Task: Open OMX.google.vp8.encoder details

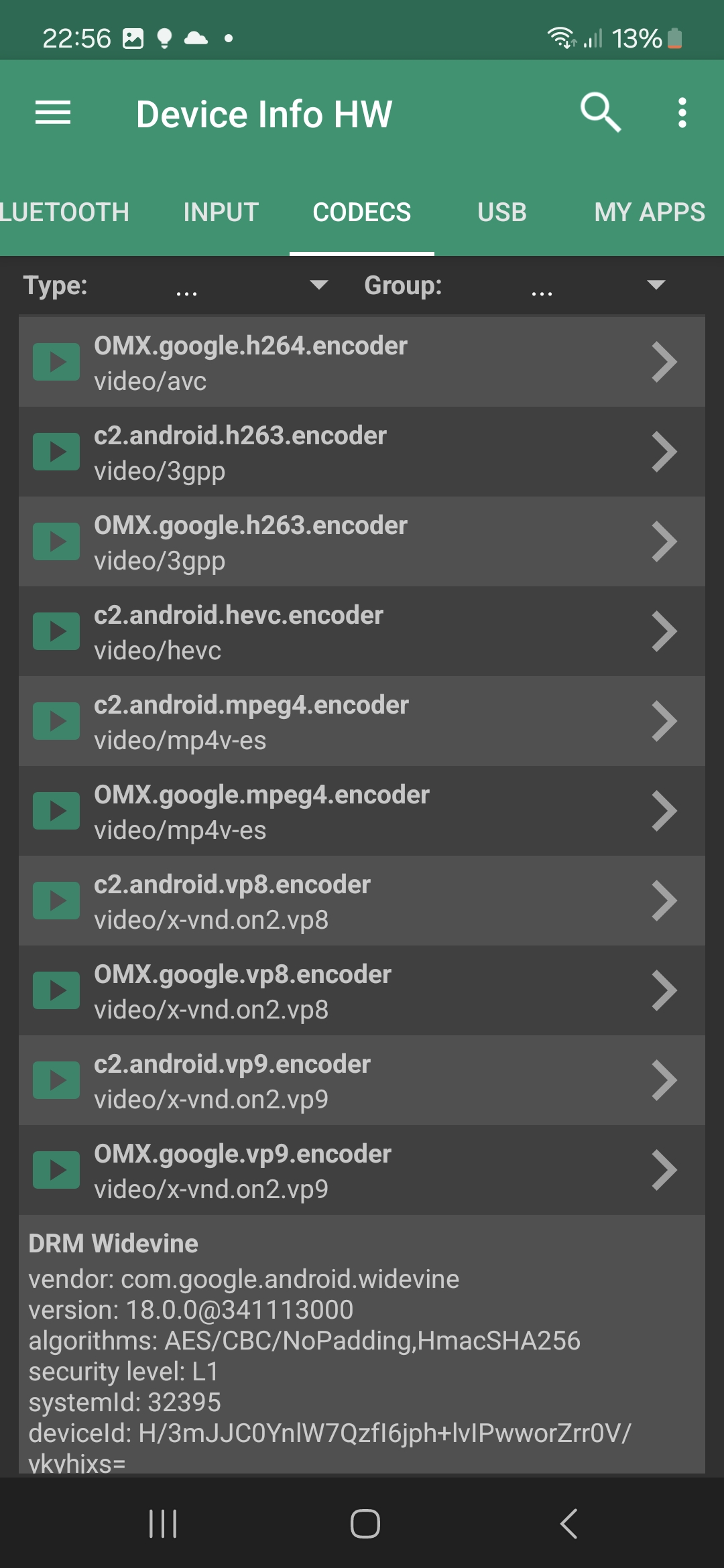Action: tap(362, 991)
